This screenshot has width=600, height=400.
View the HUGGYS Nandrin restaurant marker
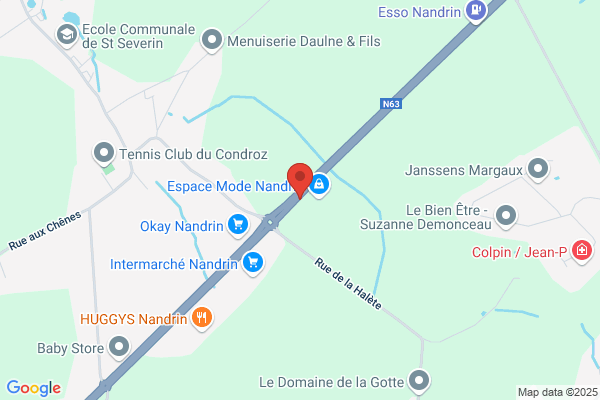click(202, 318)
